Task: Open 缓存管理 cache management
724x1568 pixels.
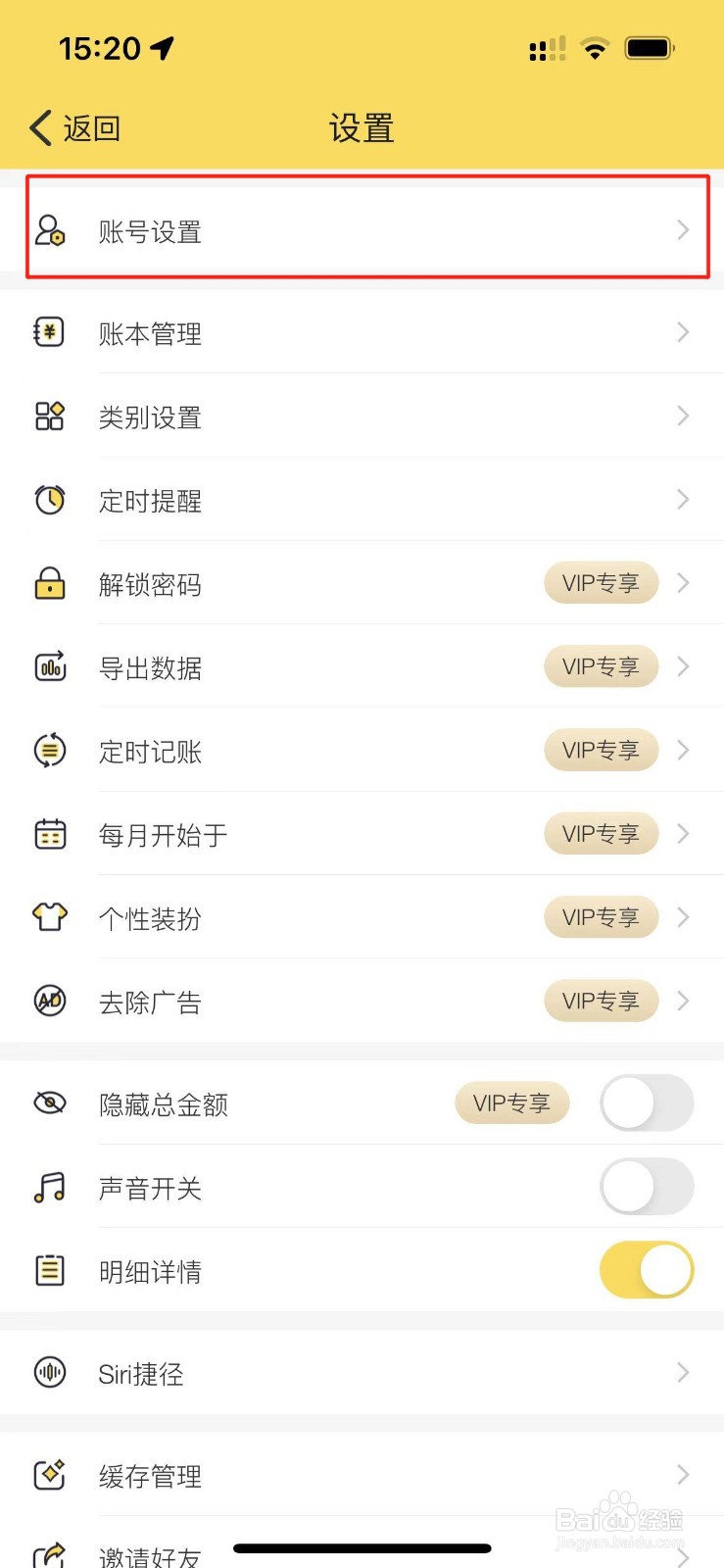Action: pos(362,1475)
